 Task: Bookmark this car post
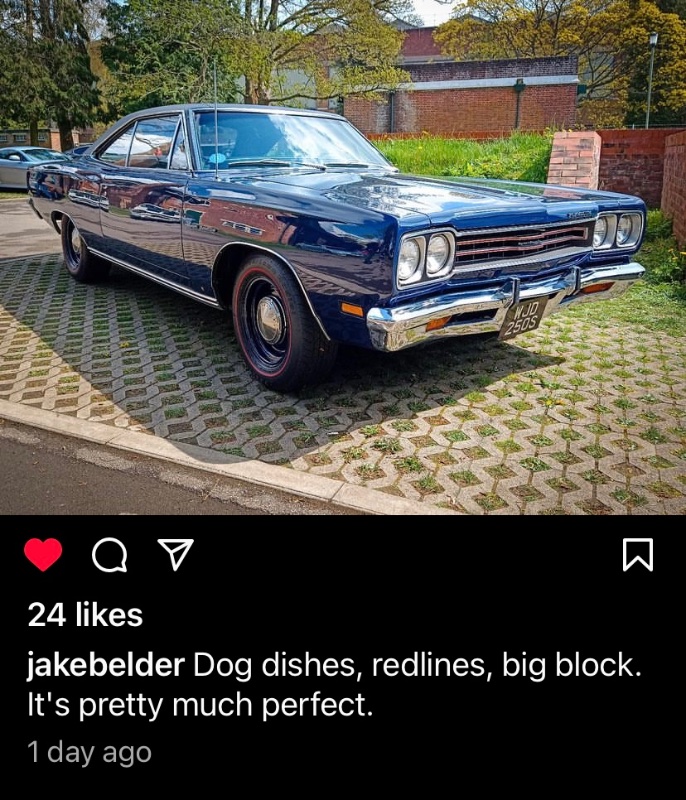[x=637, y=554]
